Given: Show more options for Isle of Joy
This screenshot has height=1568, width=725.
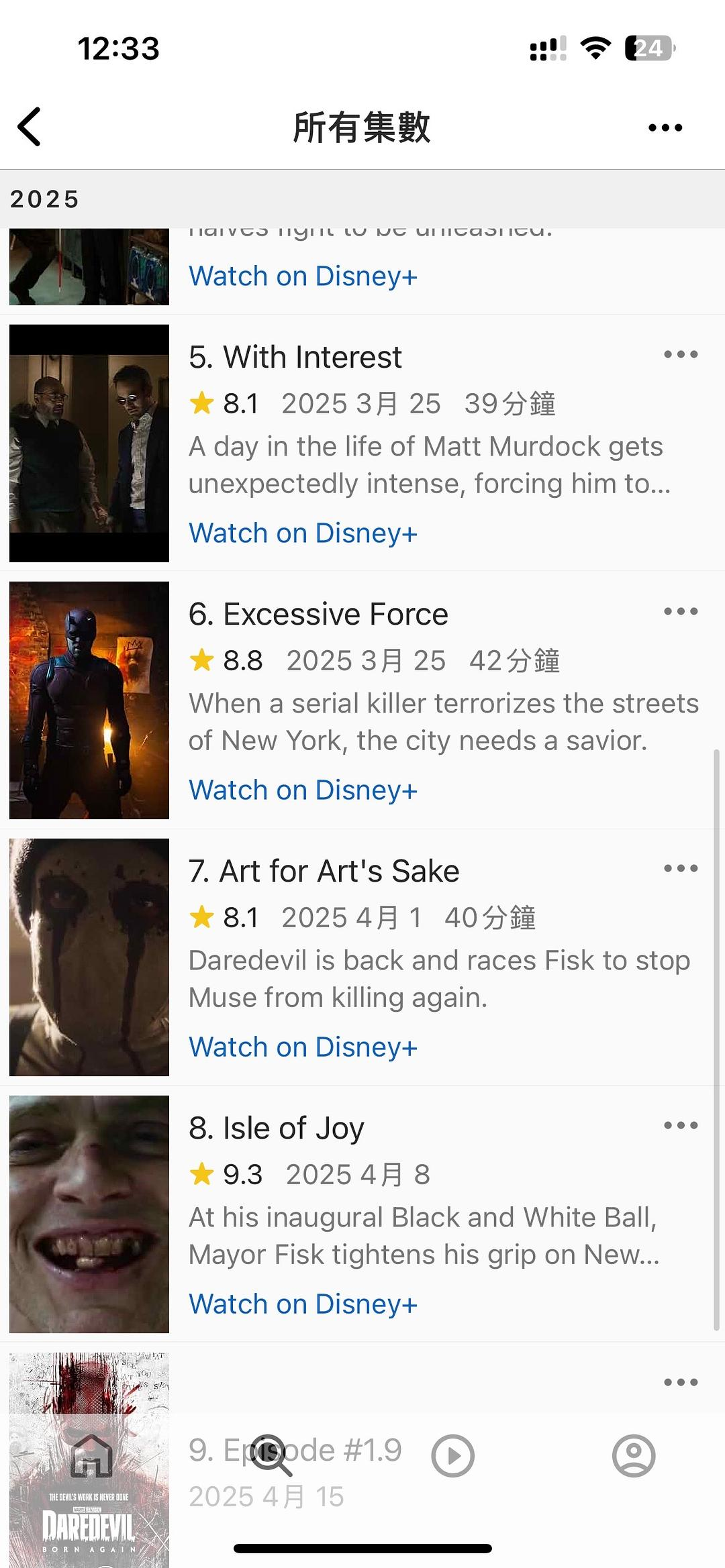Looking at the screenshot, I should click(680, 1125).
